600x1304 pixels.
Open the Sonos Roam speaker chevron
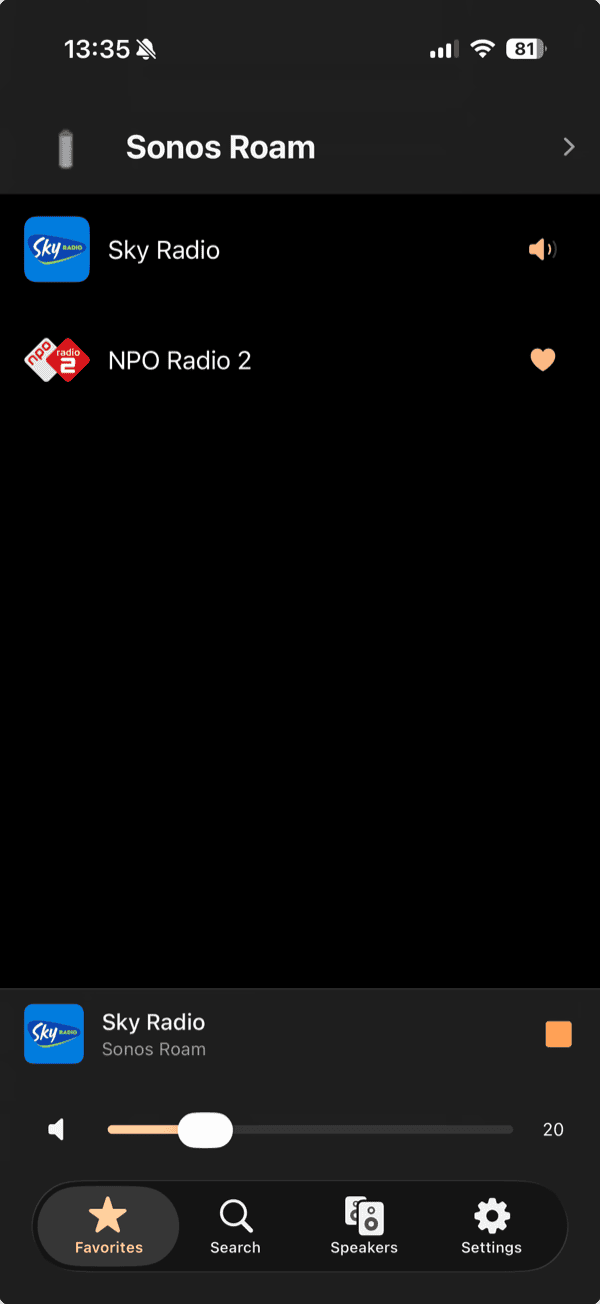click(568, 148)
